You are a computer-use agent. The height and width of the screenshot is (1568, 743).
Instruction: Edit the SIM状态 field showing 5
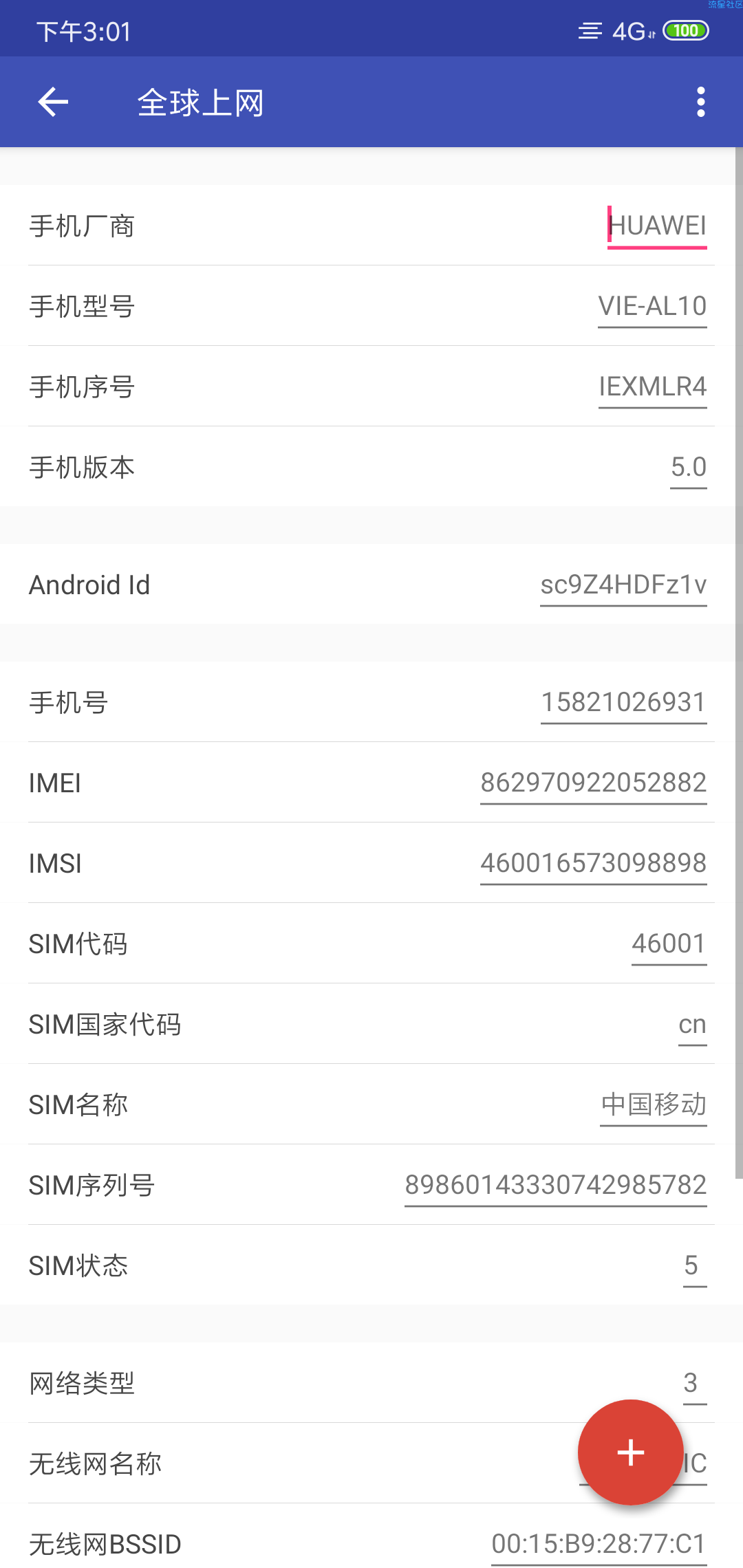695,1265
